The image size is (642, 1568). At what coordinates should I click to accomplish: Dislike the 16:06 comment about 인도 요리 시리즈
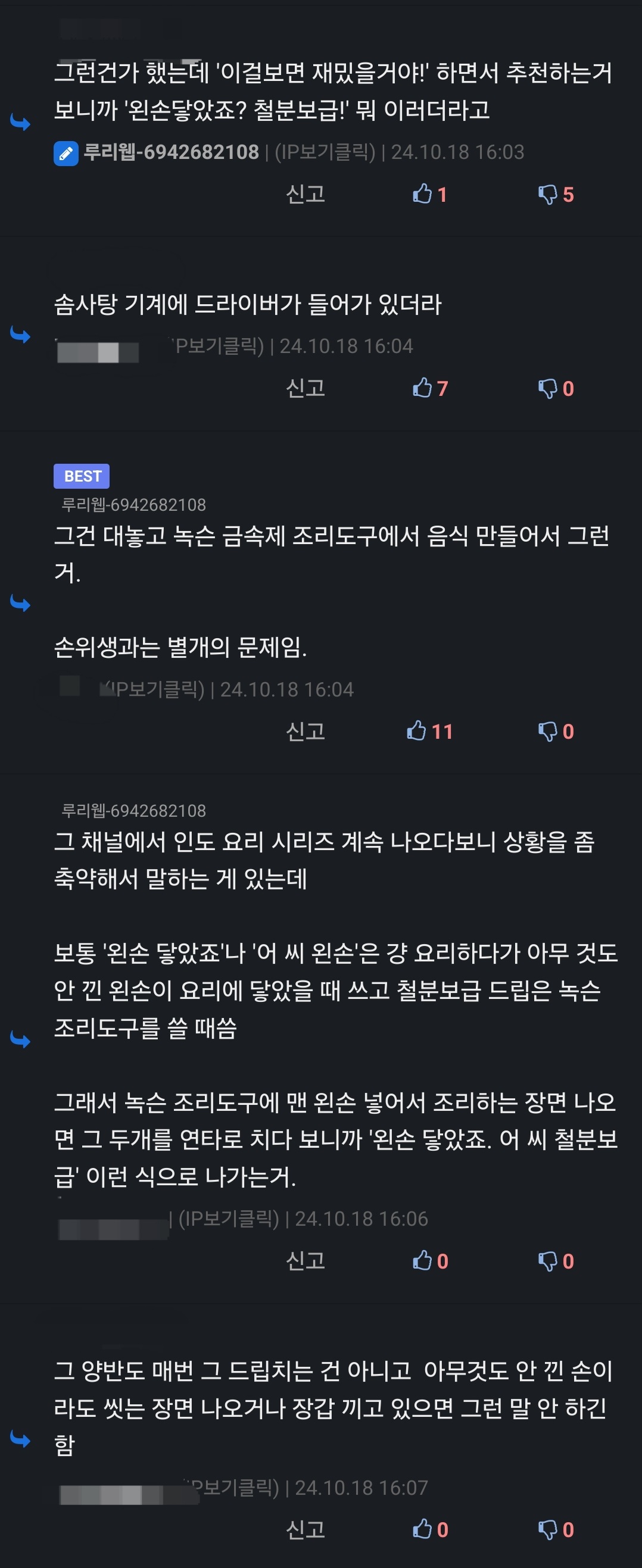tap(556, 1261)
